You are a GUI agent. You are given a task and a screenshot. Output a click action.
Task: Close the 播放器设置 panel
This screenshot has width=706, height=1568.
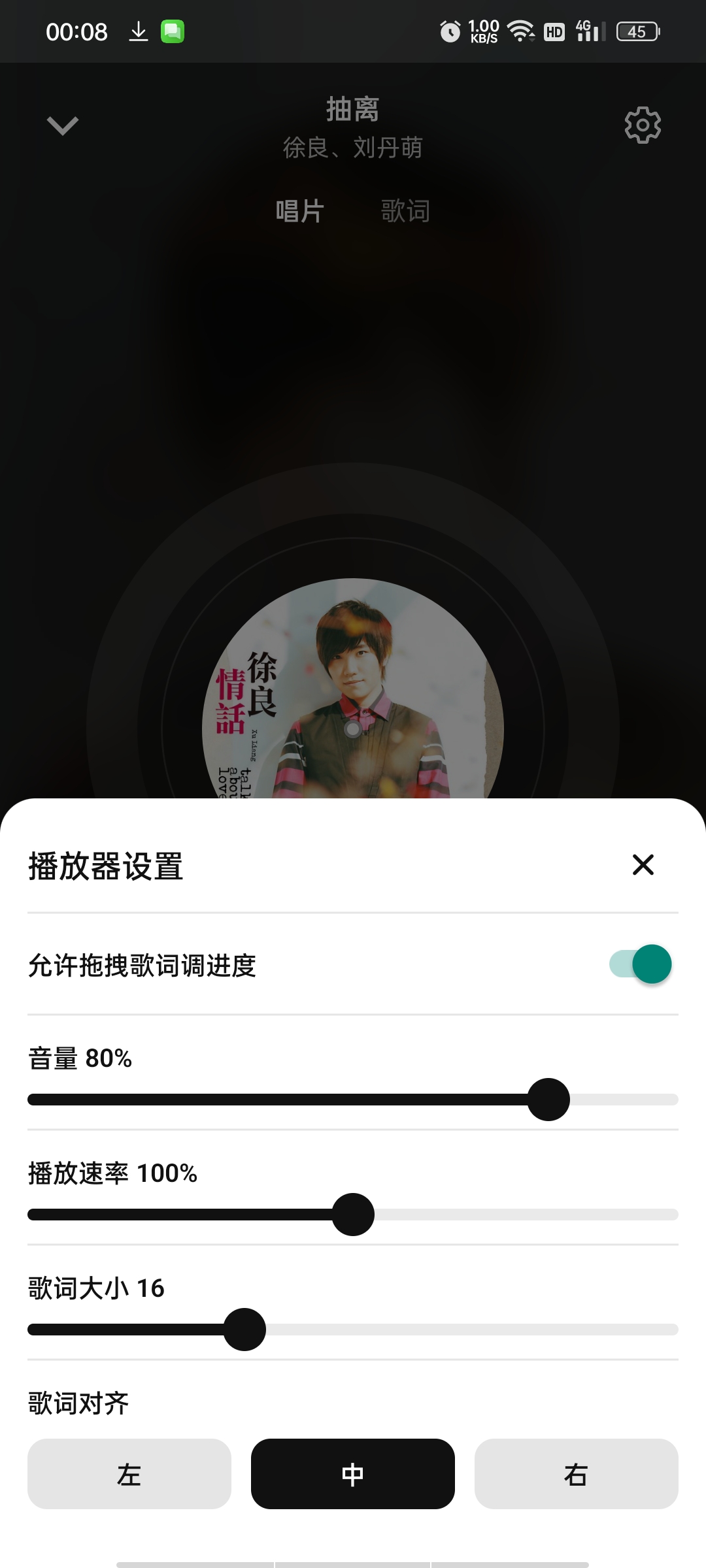(x=643, y=865)
